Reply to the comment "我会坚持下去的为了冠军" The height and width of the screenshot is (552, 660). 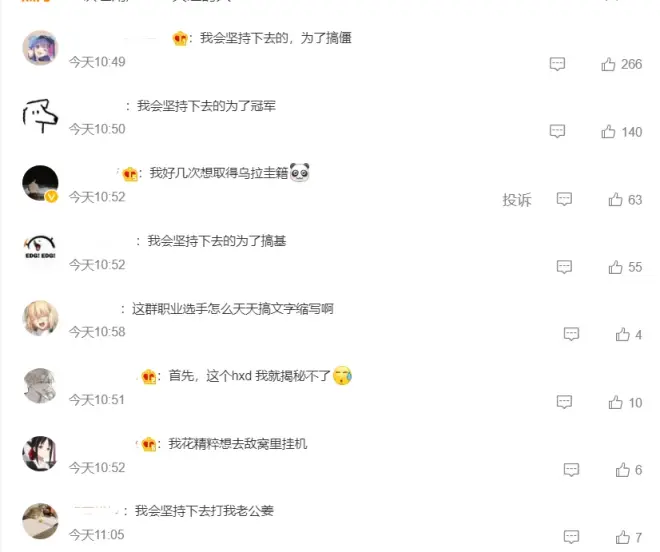(557, 131)
